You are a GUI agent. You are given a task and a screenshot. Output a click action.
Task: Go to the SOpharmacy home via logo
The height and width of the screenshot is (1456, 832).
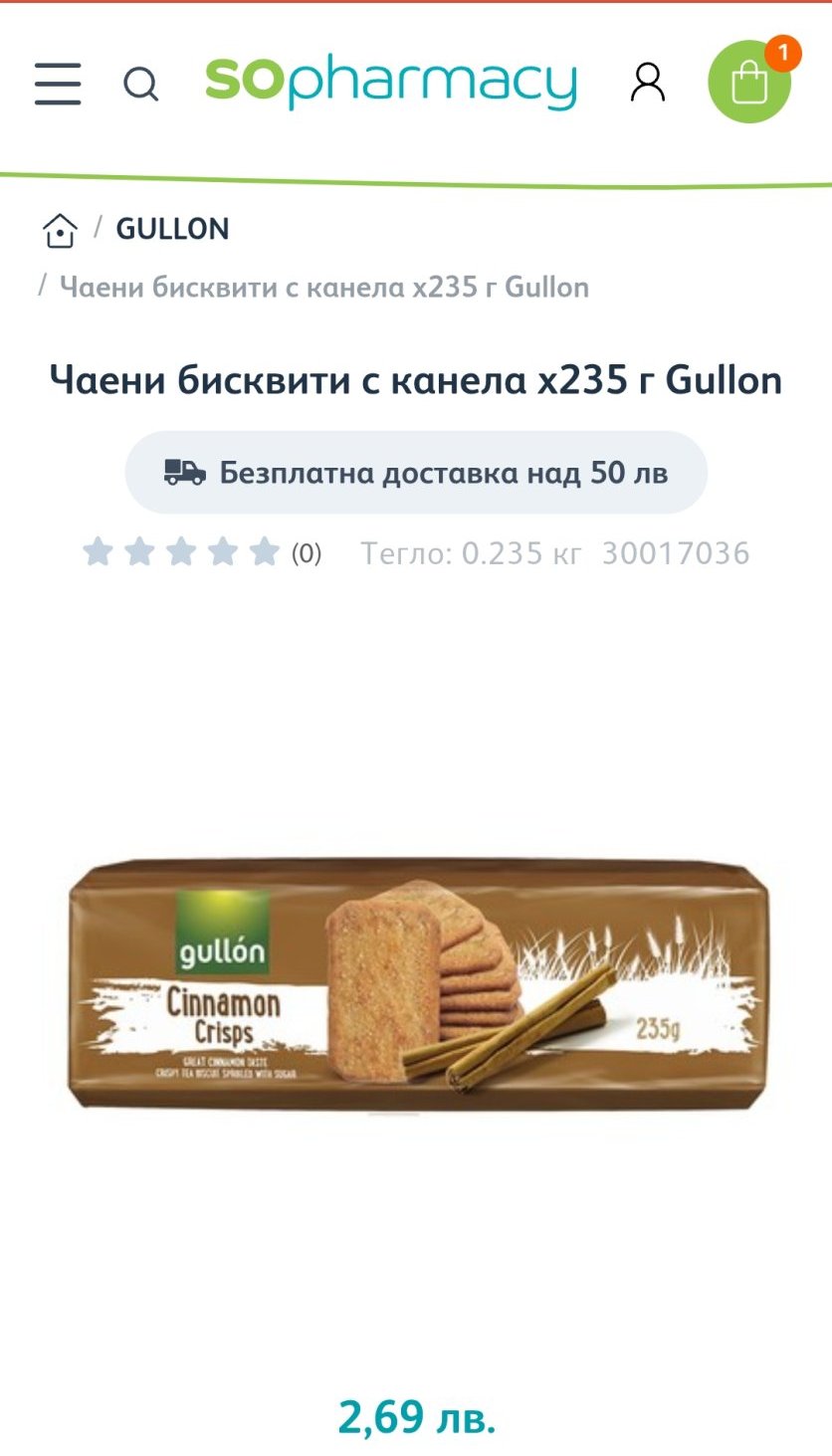click(391, 83)
